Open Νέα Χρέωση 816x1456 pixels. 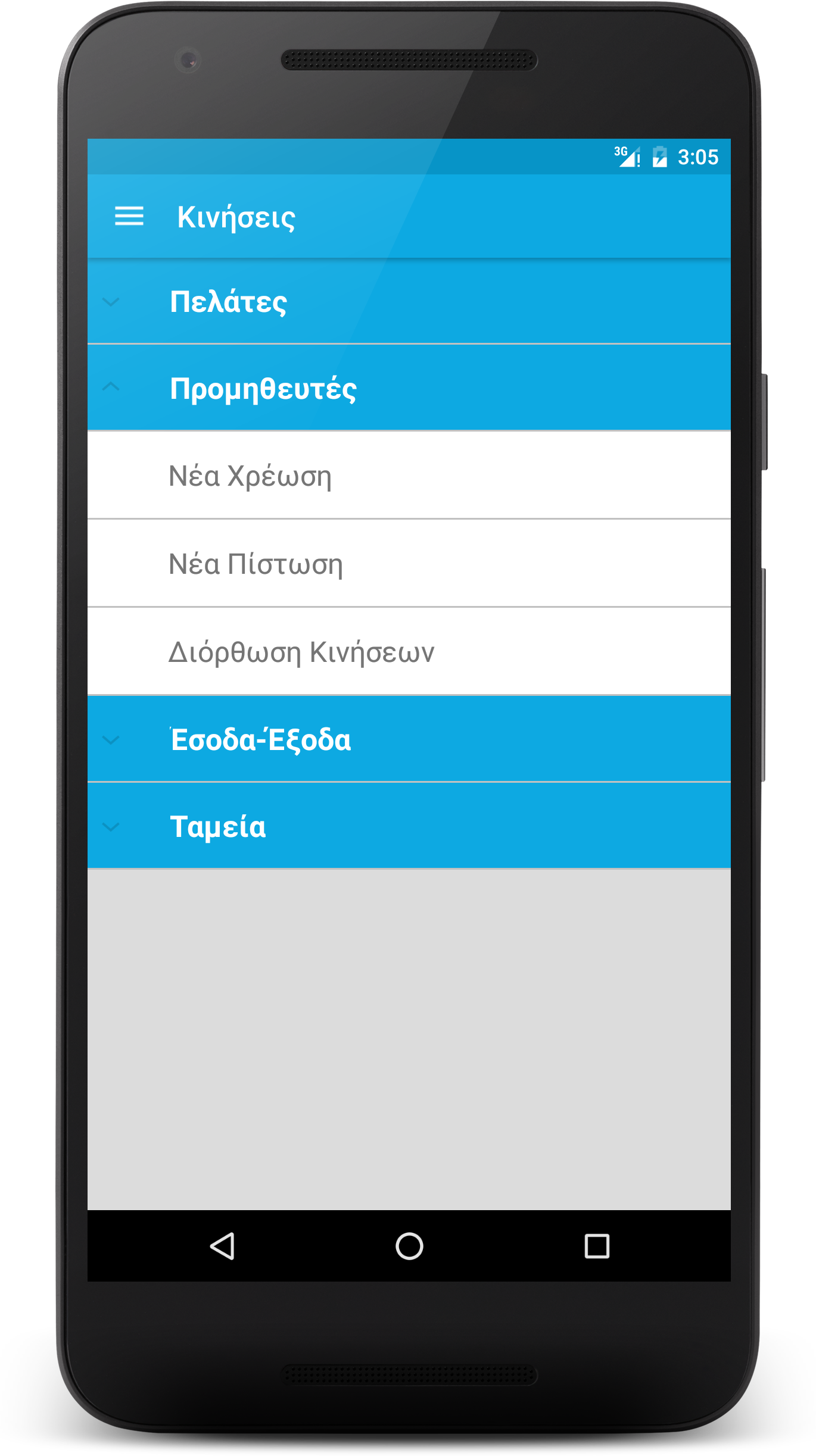pyautogui.click(x=409, y=475)
